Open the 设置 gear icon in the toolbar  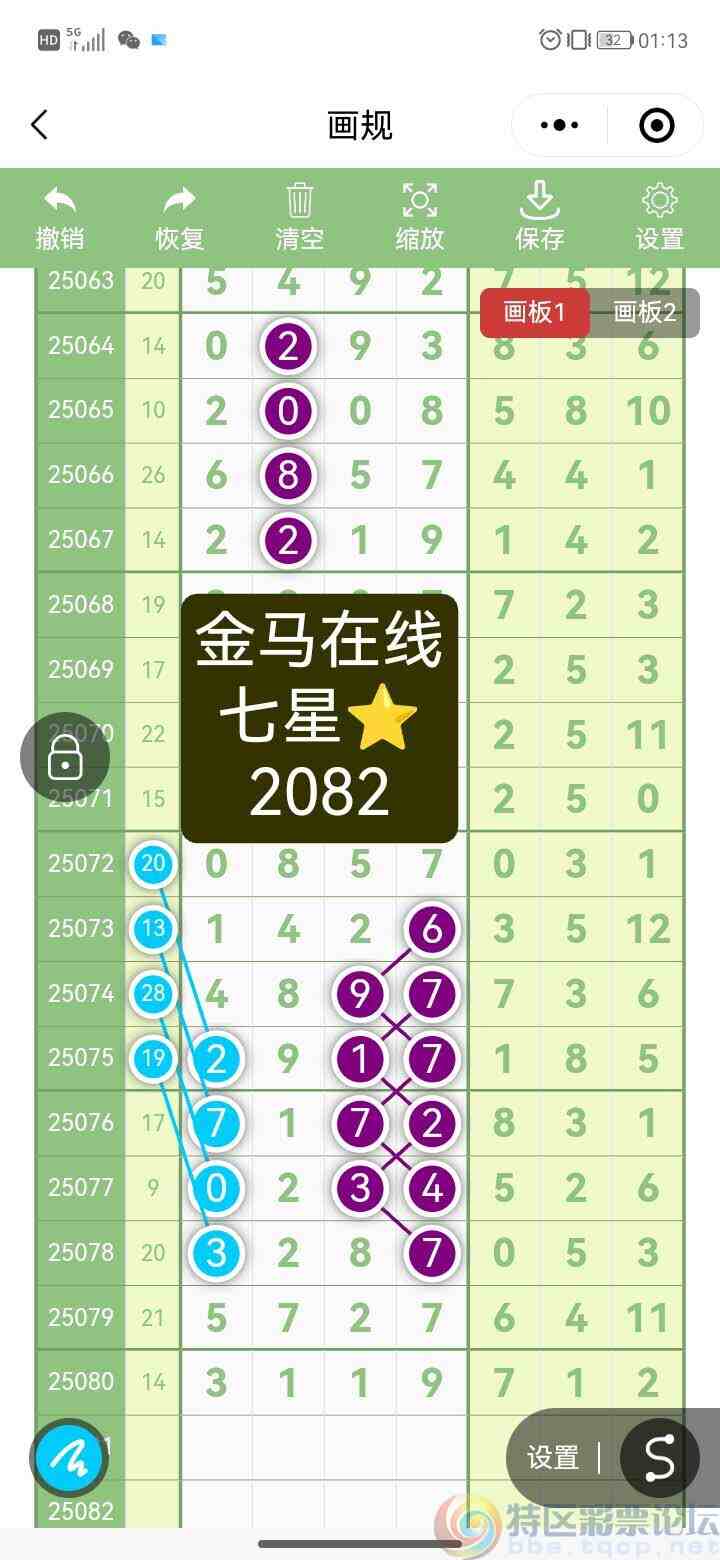(659, 200)
